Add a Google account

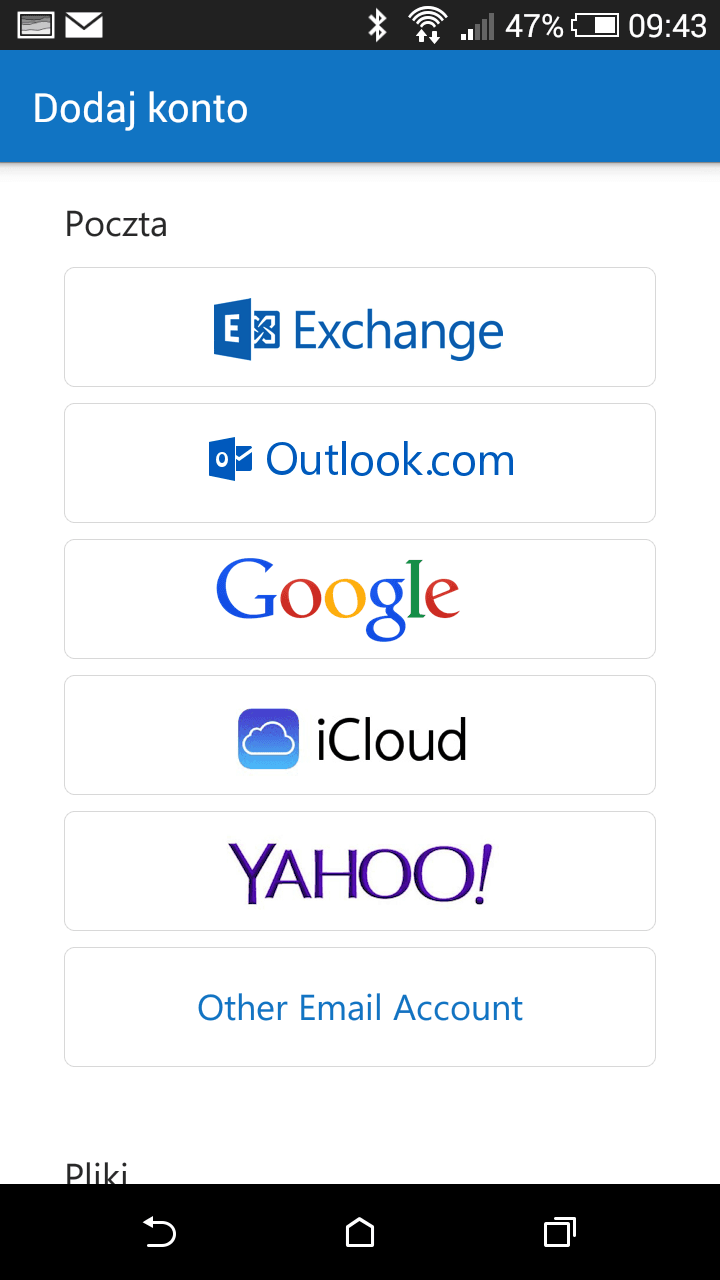pos(360,599)
